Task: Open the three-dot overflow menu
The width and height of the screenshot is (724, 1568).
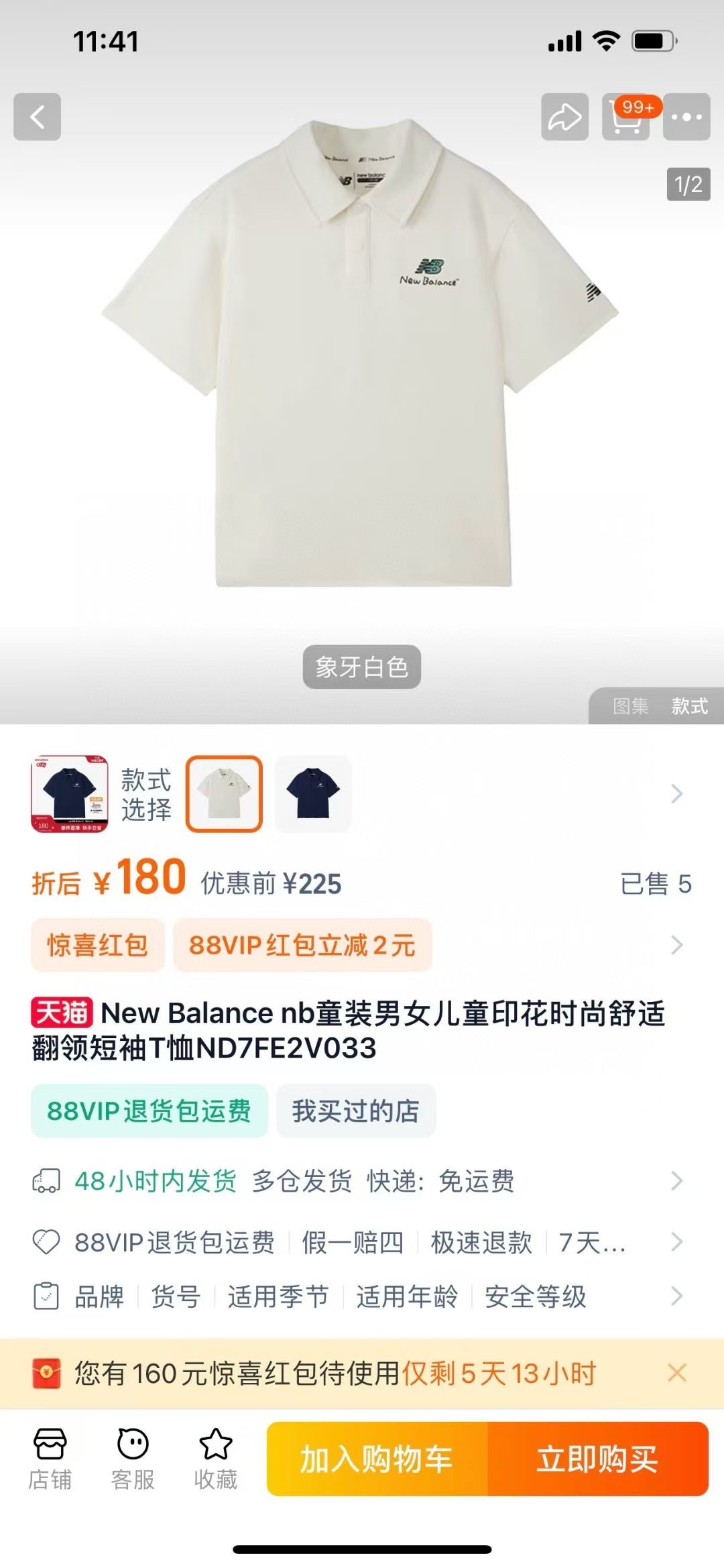Action: click(x=686, y=117)
